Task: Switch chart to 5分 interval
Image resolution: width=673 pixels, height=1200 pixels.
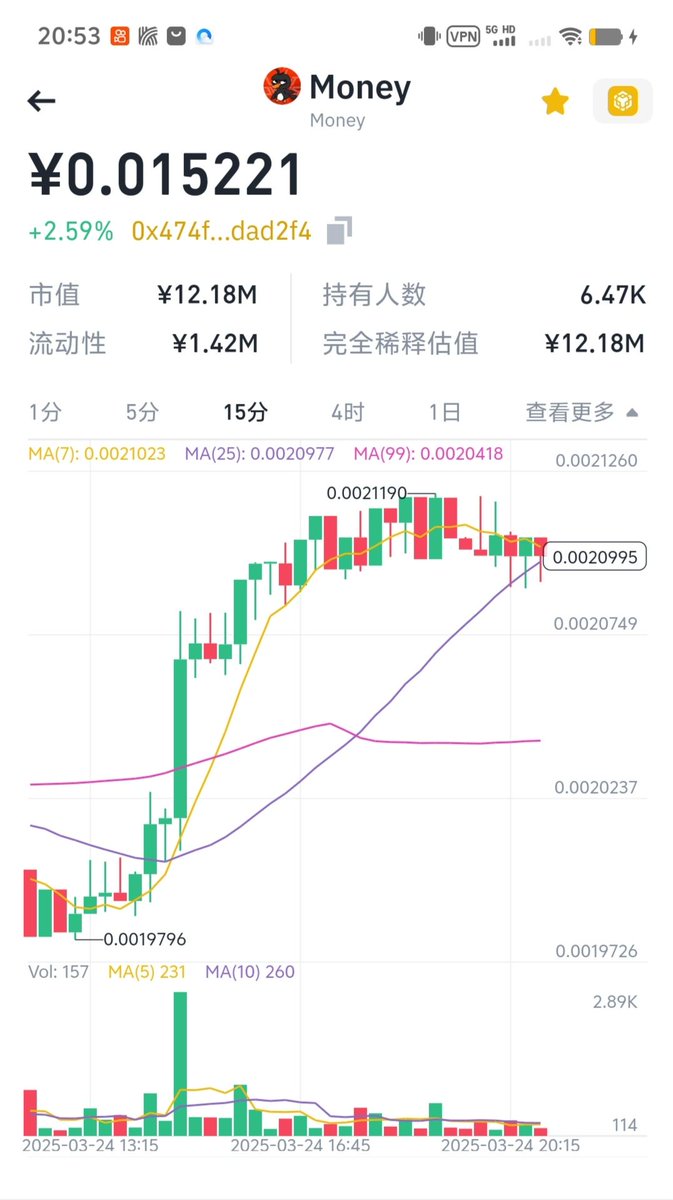Action: 142,411
